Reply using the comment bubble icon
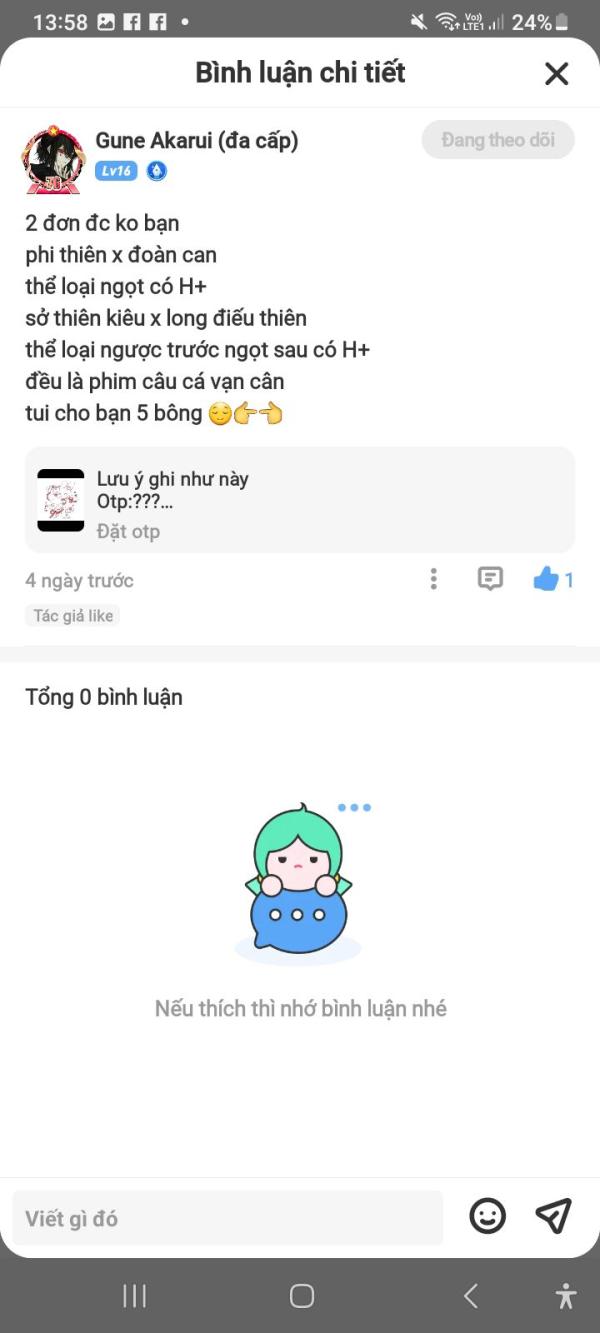The height and width of the screenshot is (1333, 600). coord(490,579)
